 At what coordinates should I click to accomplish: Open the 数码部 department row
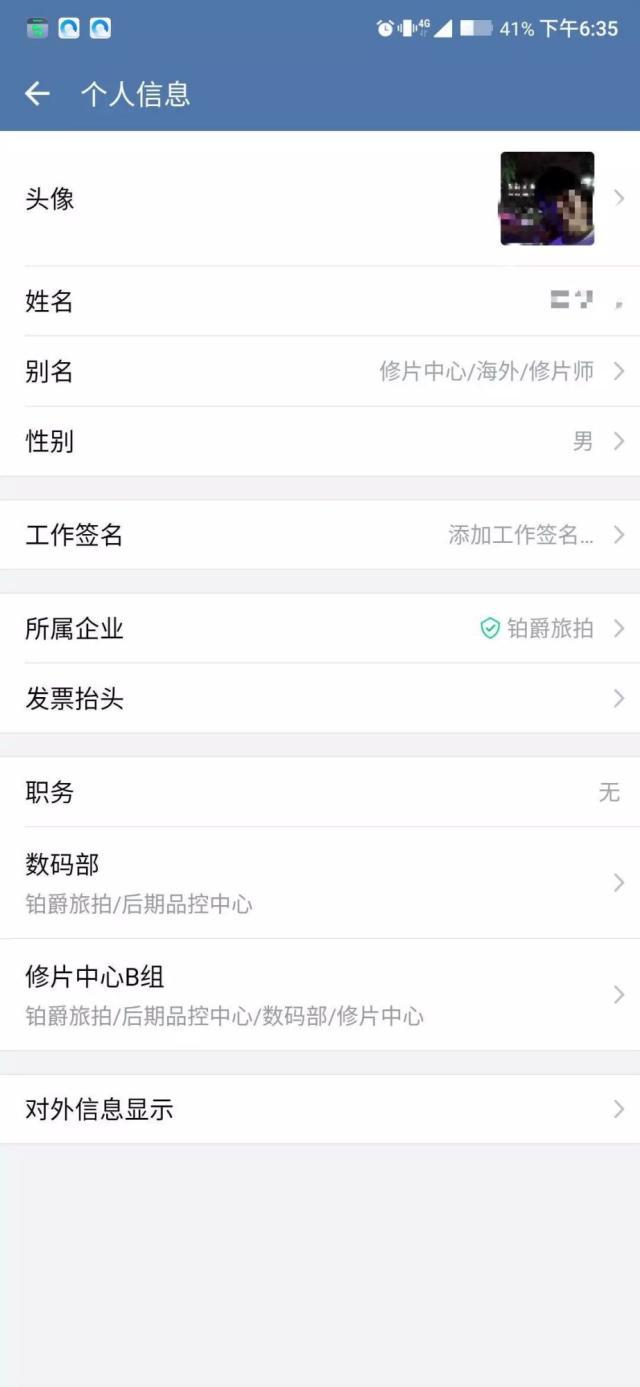(320, 883)
